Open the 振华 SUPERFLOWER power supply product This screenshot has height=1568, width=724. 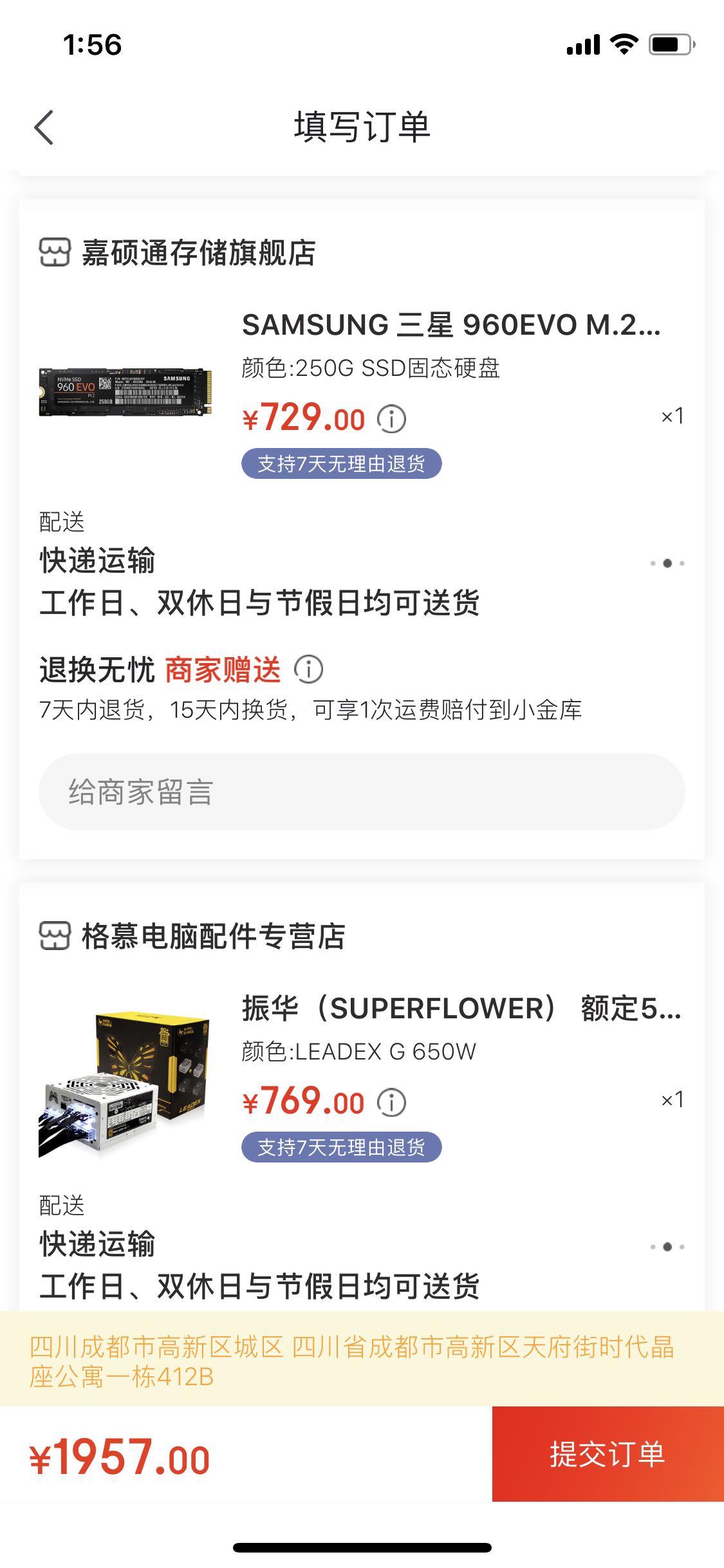point(461,1009)
